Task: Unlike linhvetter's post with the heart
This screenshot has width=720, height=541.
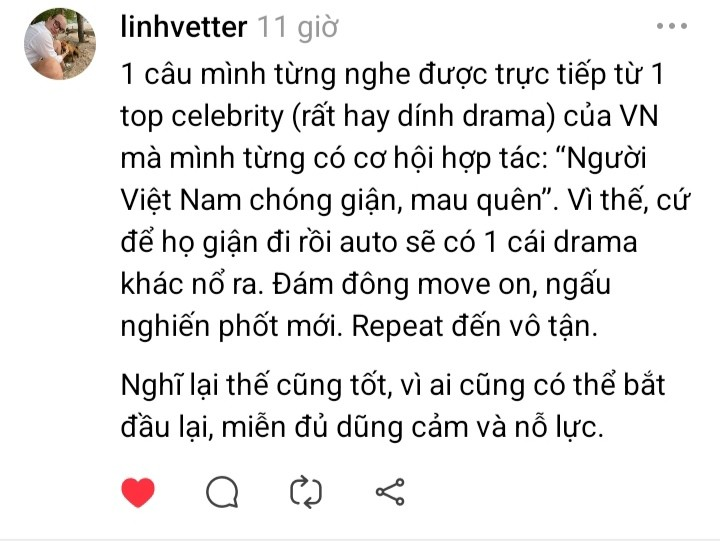Action: 138,491
